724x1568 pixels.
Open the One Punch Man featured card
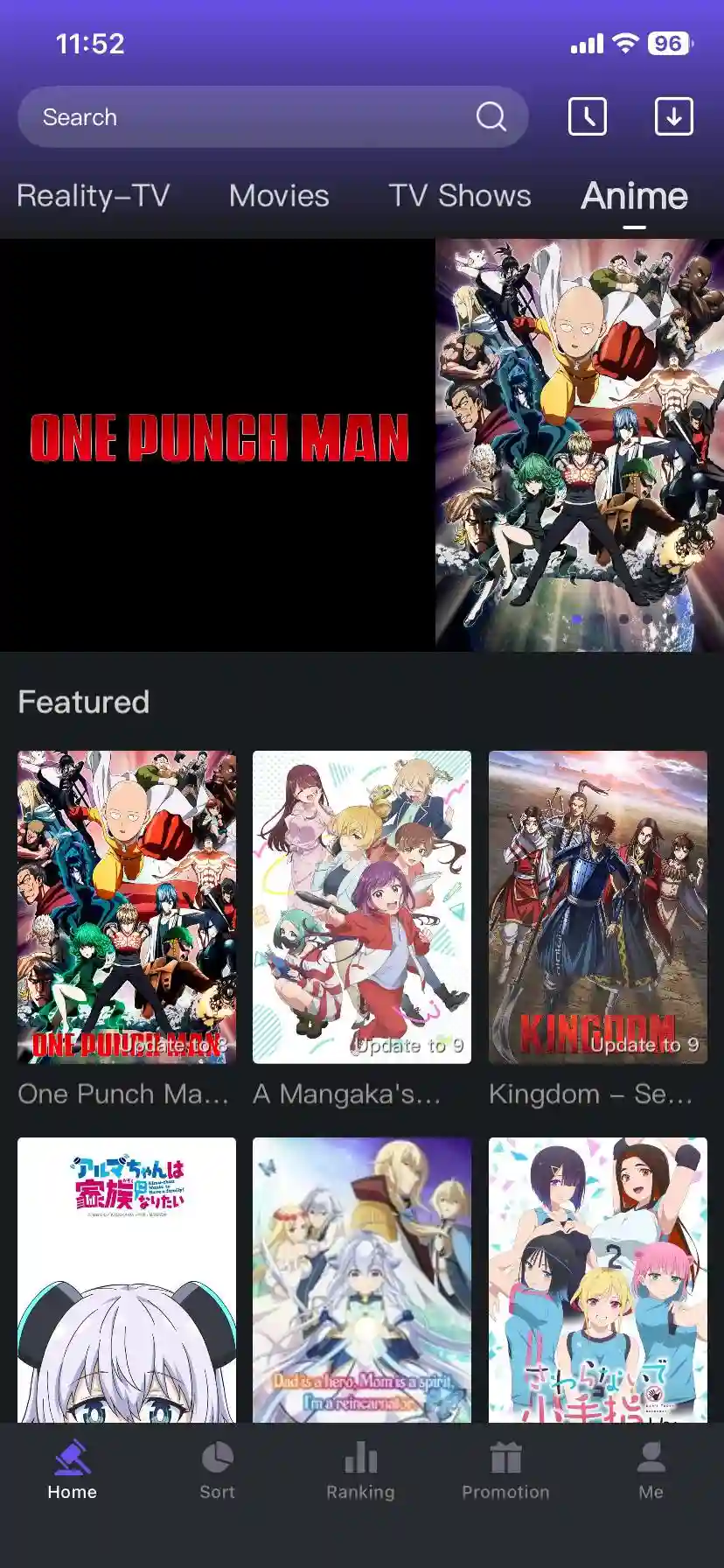[127, 906]
